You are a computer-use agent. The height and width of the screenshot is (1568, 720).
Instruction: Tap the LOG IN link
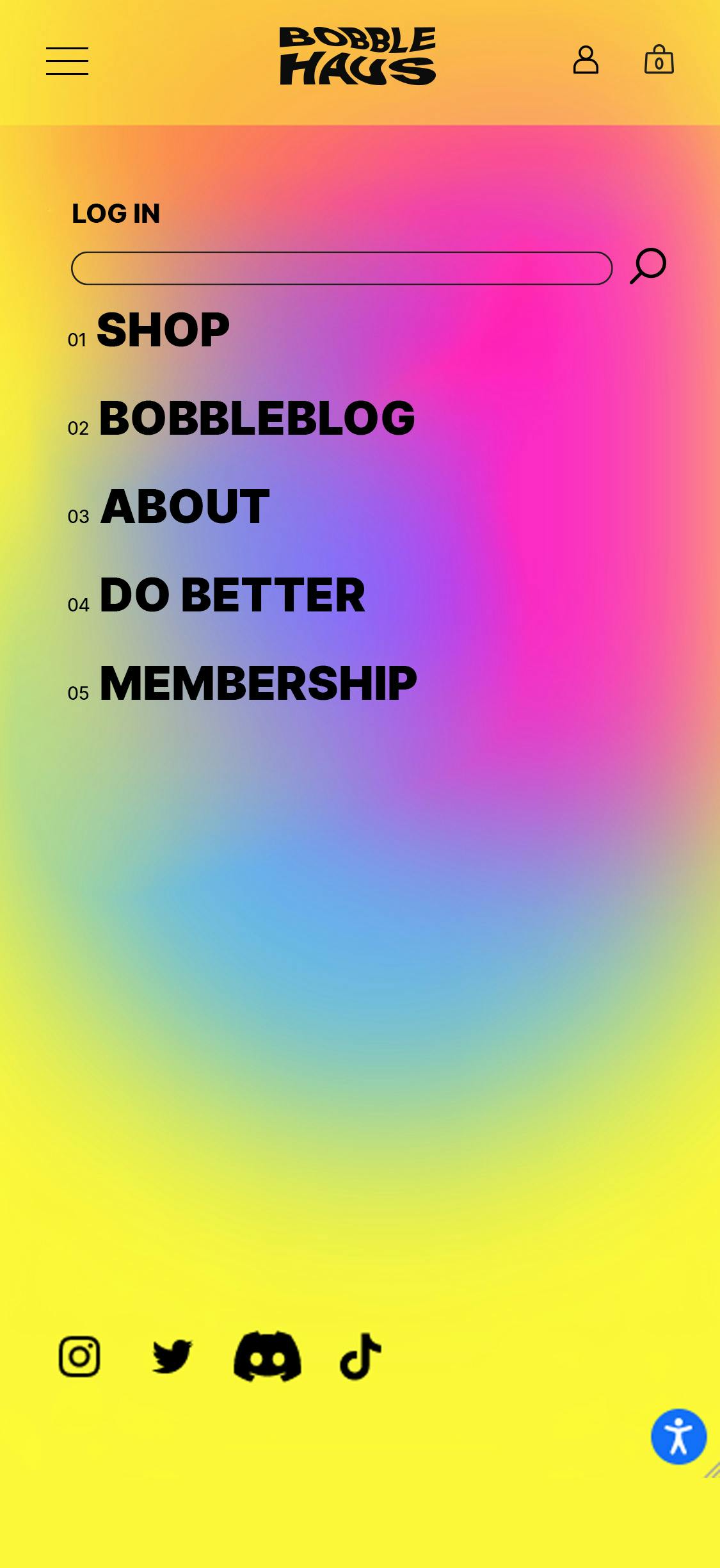[x=116, y=213]
